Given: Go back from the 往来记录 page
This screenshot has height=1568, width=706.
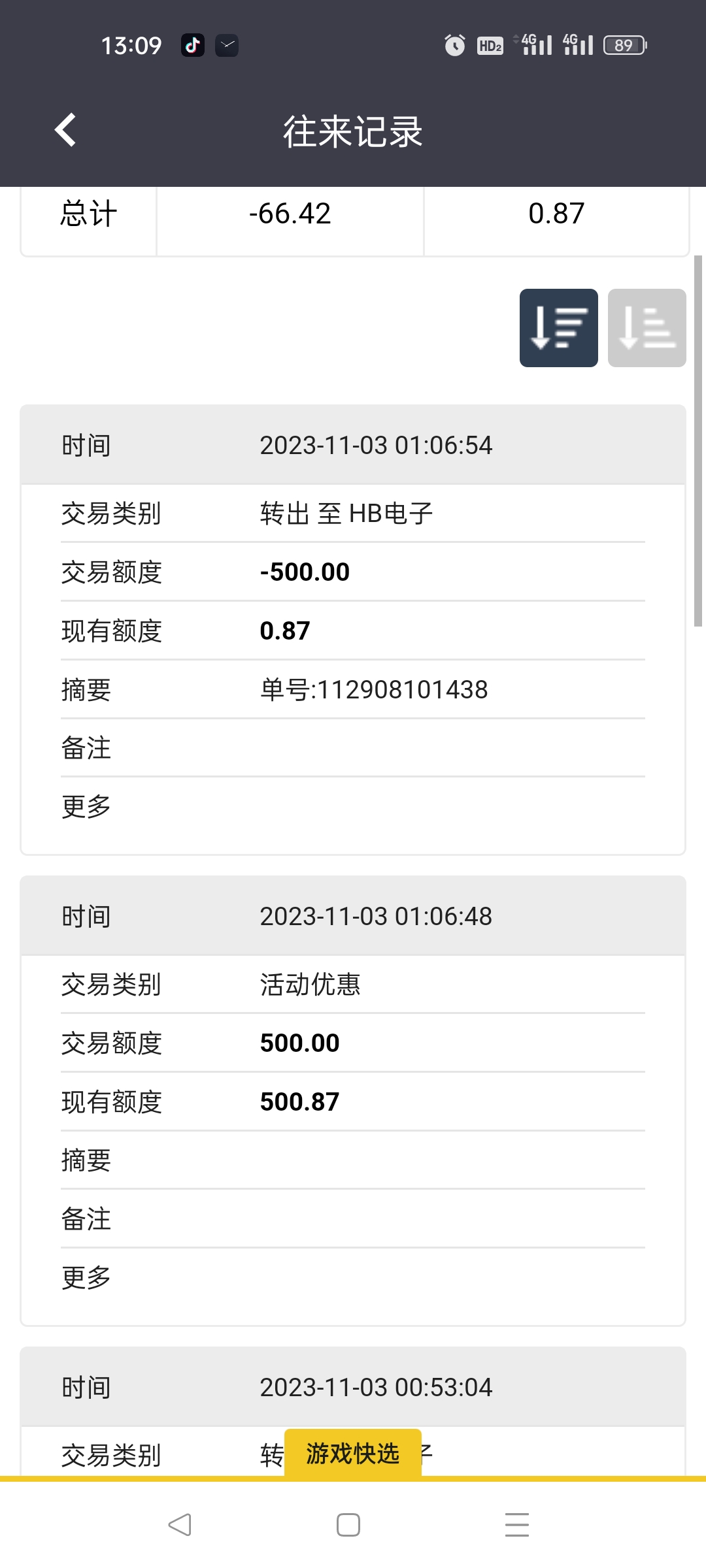Looking at the screenshot, I should 65,130.
